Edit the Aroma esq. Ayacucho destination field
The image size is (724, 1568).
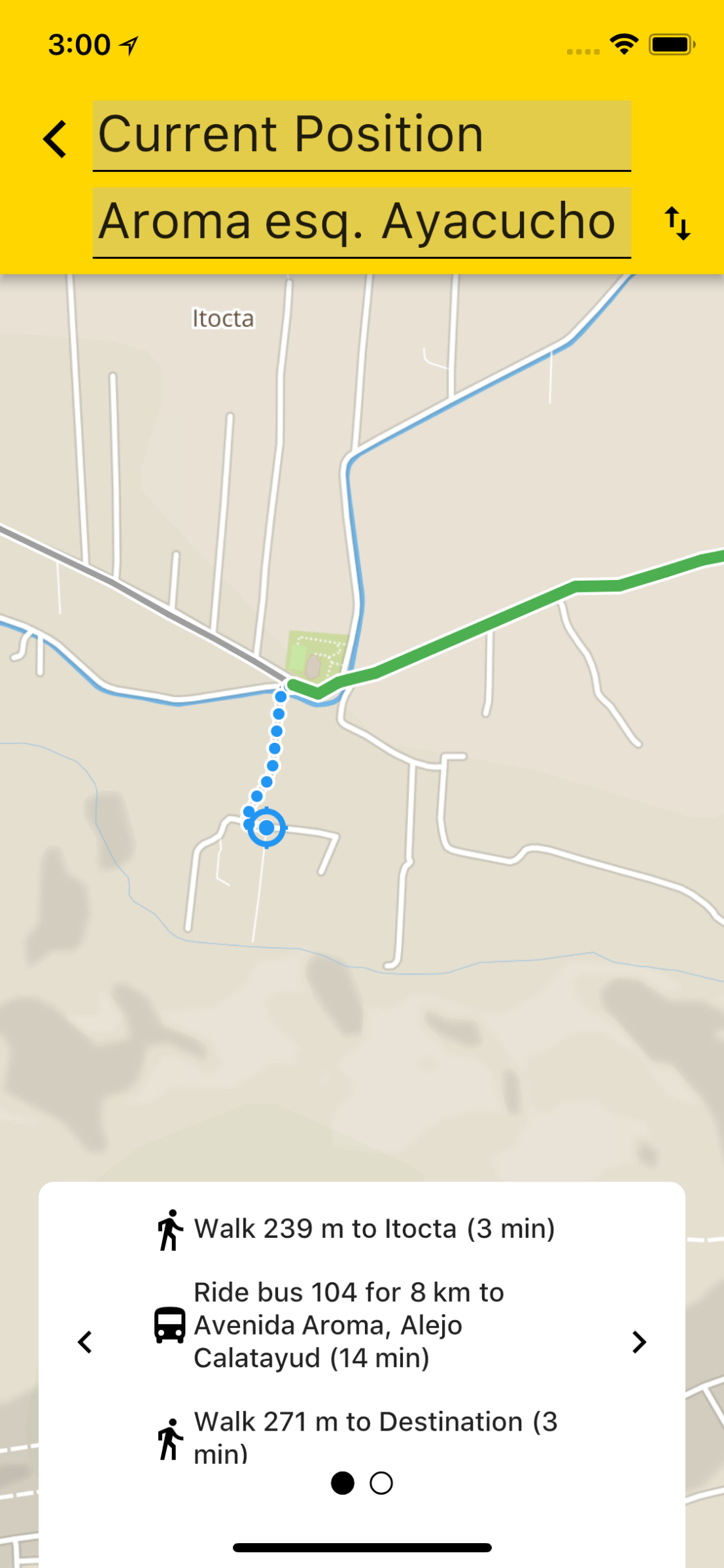361,222
